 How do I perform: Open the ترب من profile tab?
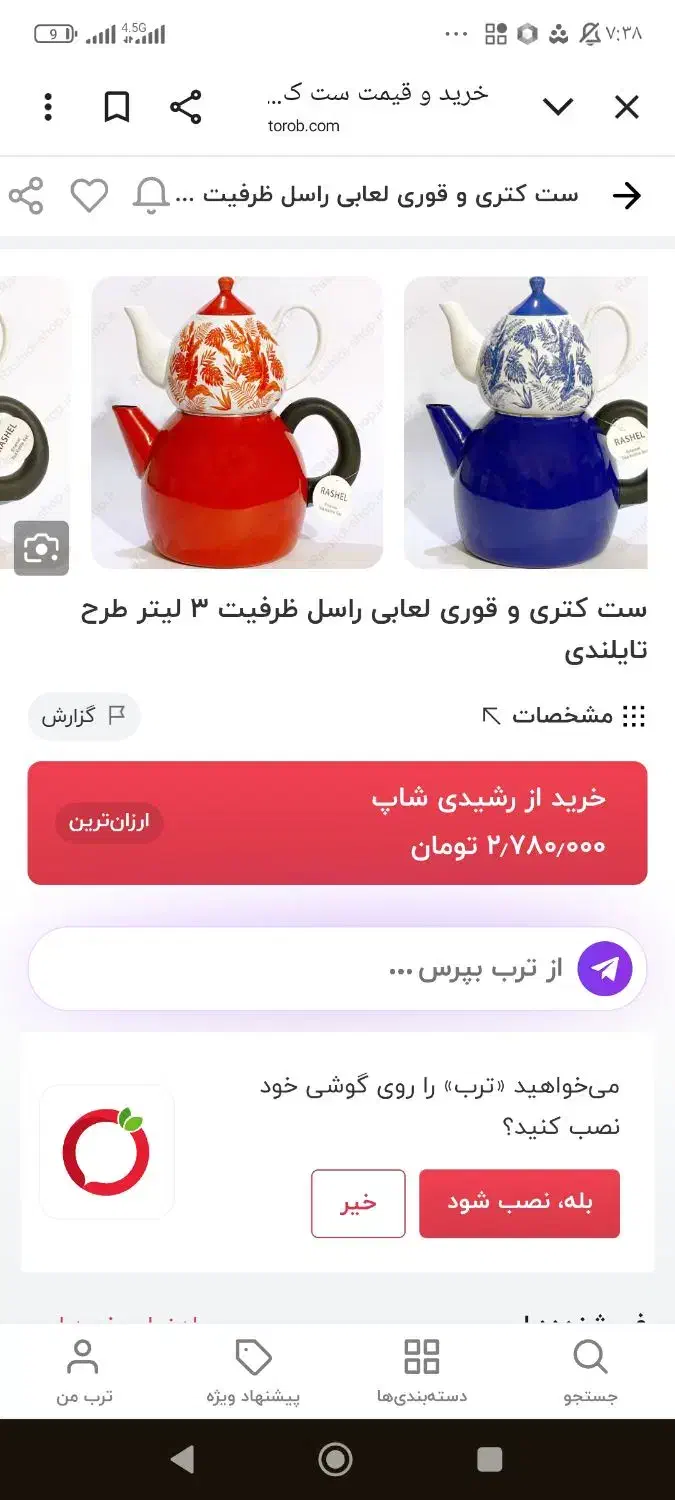tap(83, 1372)
